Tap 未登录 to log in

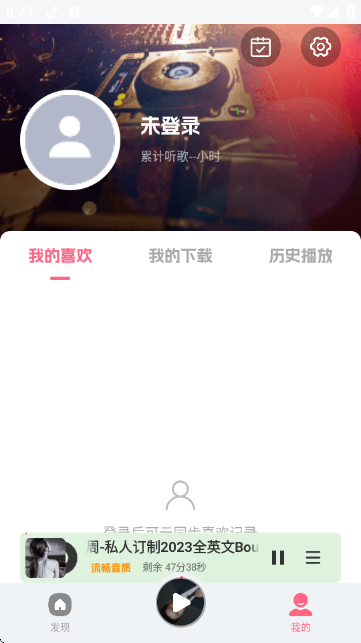coord(170,126)
